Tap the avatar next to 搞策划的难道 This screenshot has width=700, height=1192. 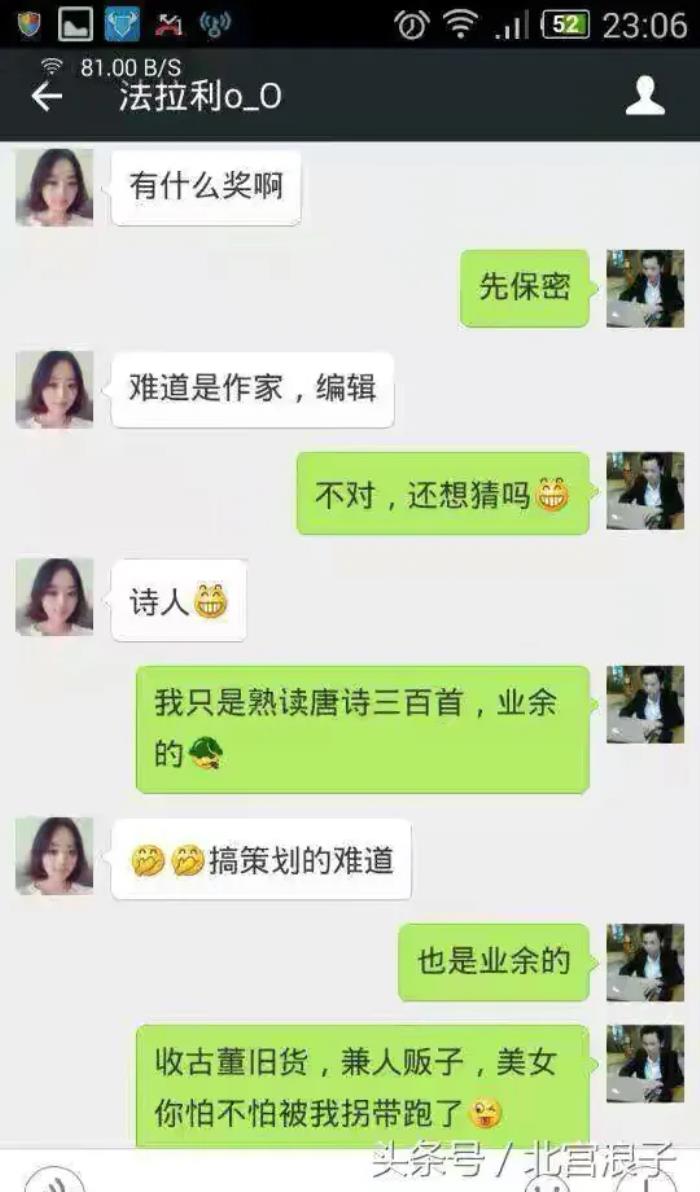coord(54,856)
